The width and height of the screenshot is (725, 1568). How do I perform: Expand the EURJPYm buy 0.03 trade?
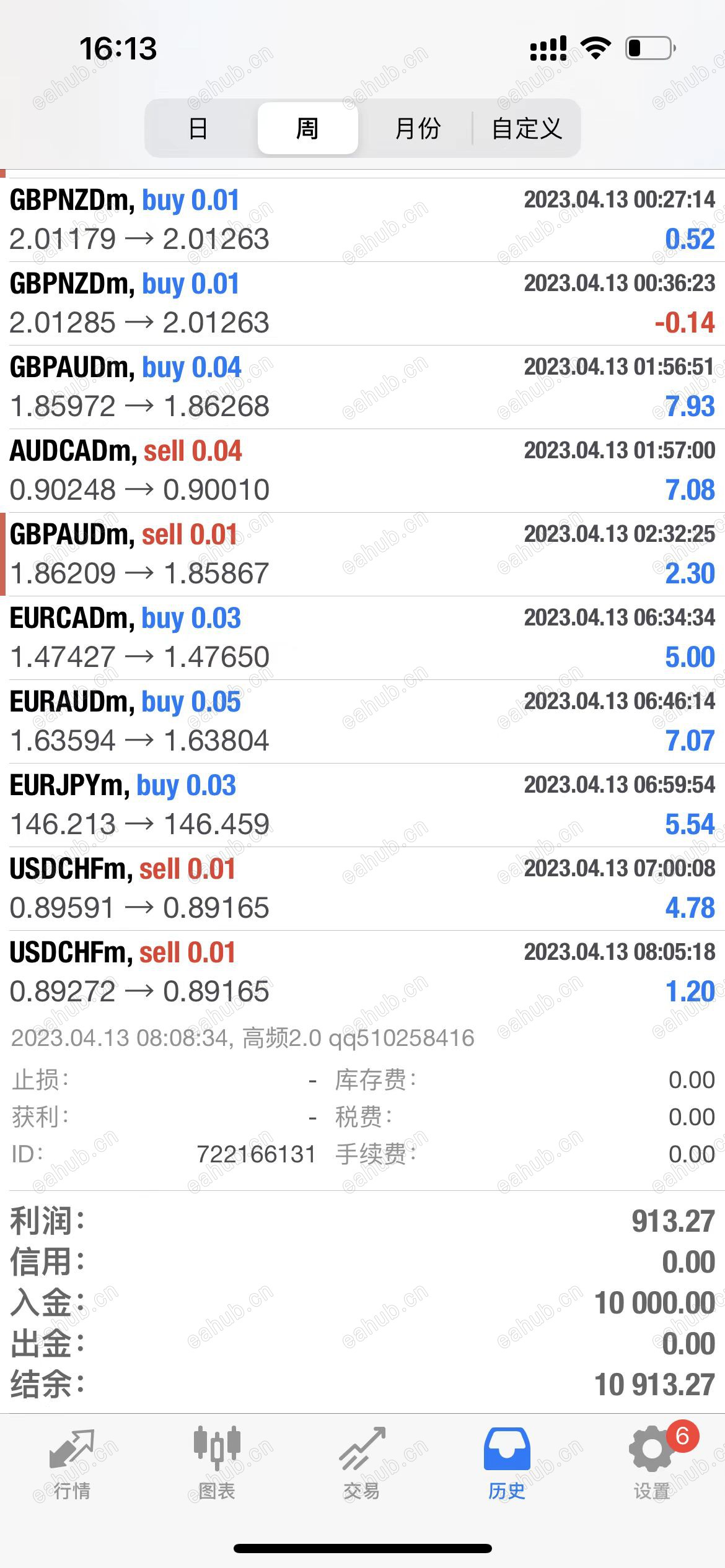click(x=362, y=805)
